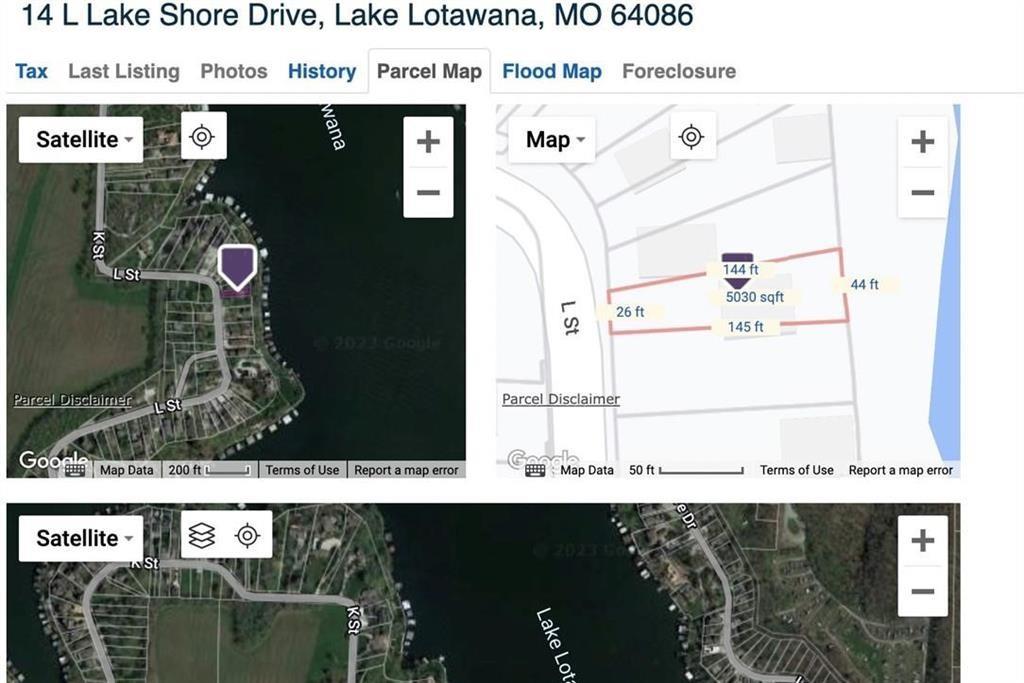Open Parcel Disclaimer on the parcel dimensions map
This screenshot has height=683, width=1024.
pyautogui.click(x=560, y=399)
